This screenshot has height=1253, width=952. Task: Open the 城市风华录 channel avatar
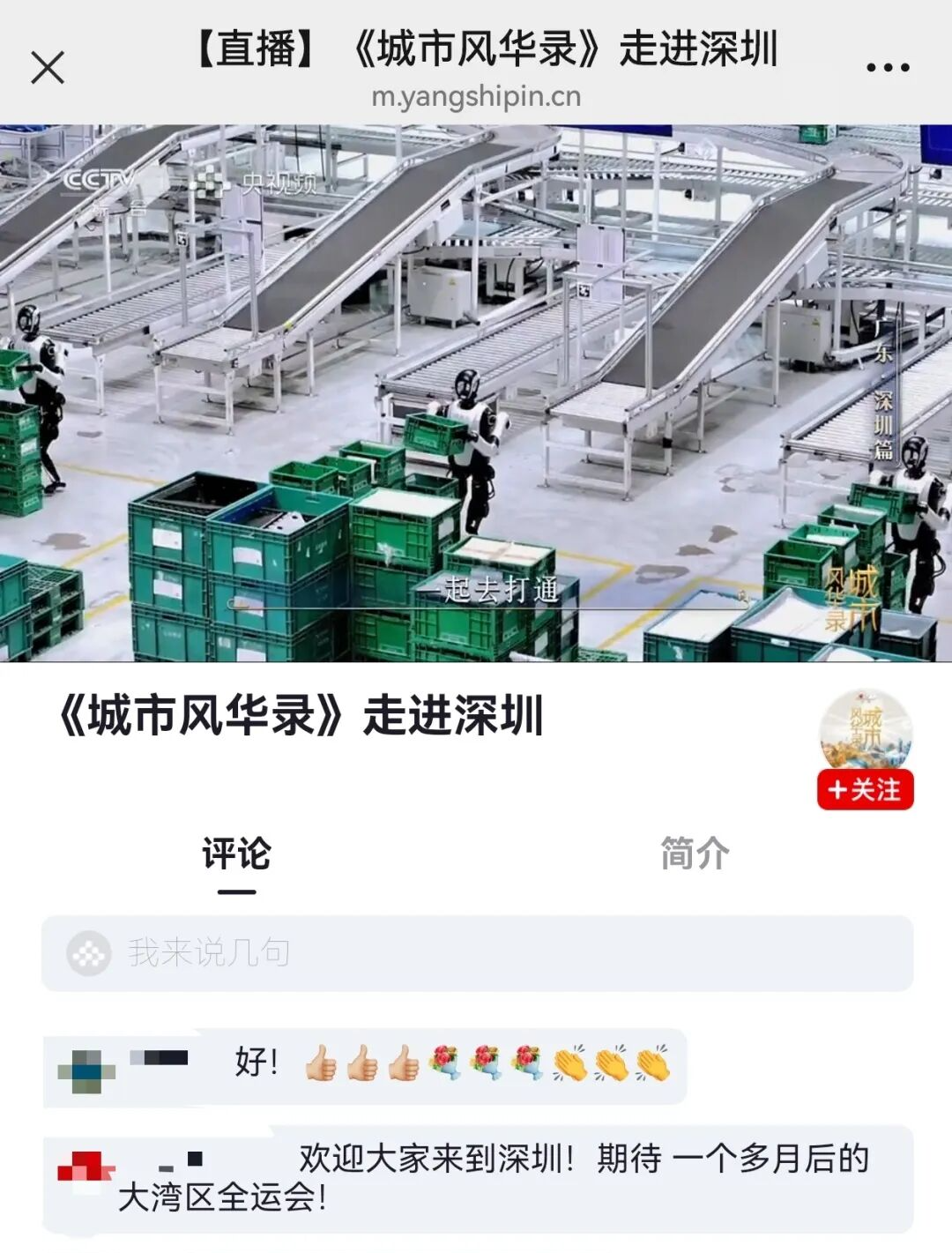pos(865,730)
